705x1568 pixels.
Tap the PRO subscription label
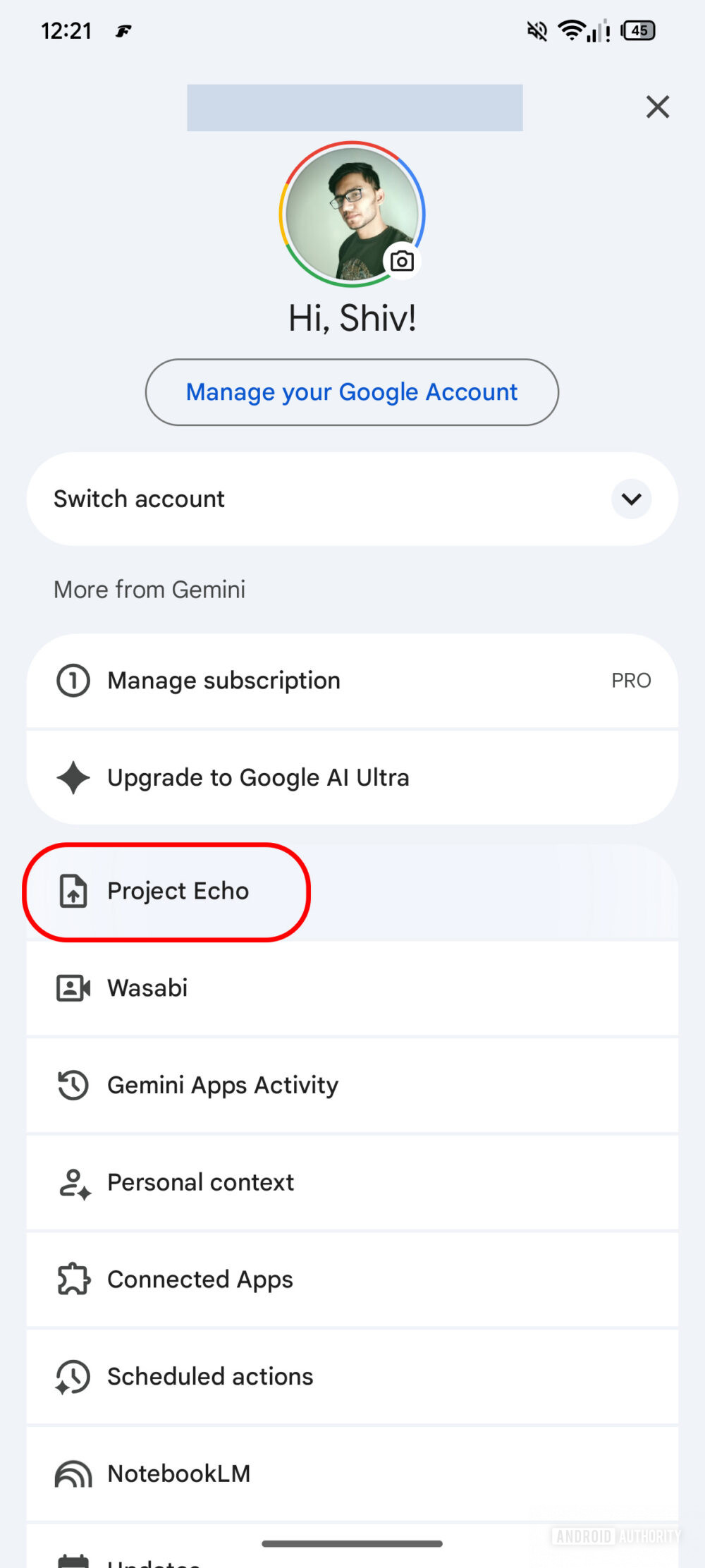pyautogui.click(x=631, y=680)
